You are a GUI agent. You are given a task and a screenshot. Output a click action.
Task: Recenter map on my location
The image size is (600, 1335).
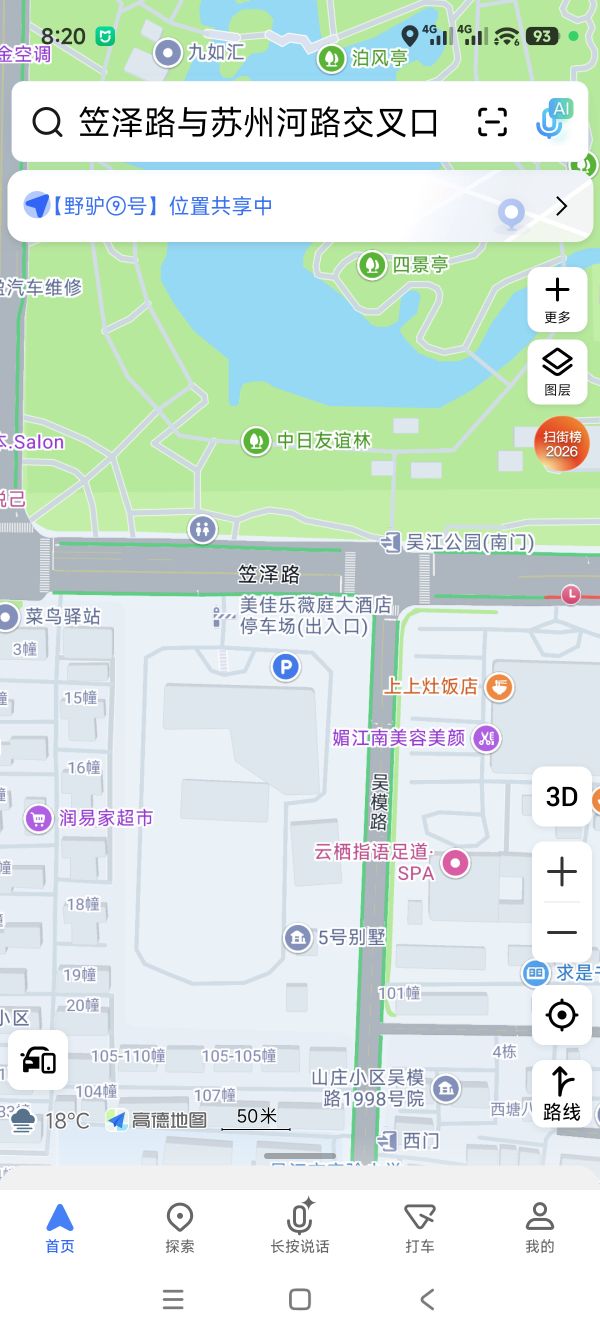pyautogui.click(x=561, y=1016)
